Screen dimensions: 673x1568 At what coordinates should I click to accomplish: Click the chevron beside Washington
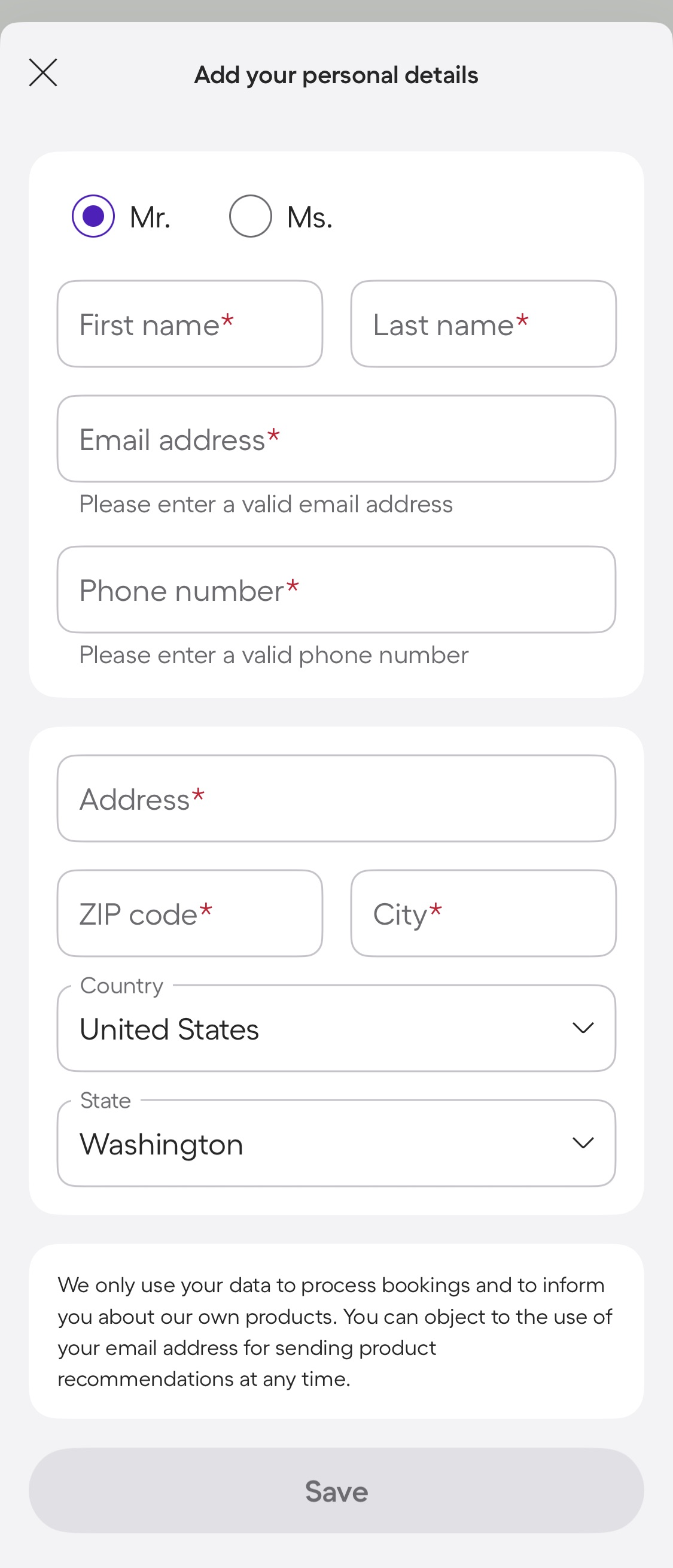582,1144
